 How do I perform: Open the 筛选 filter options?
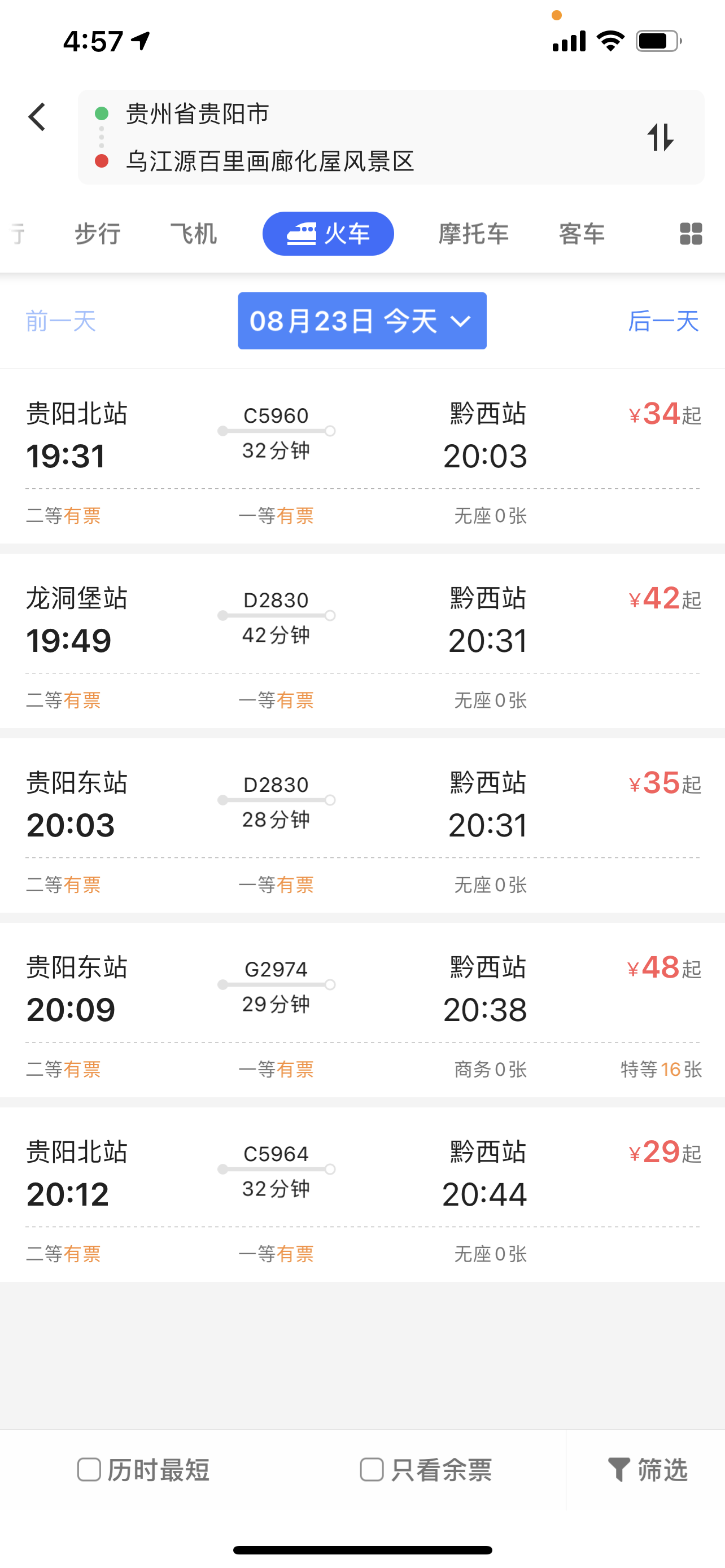648,1470
